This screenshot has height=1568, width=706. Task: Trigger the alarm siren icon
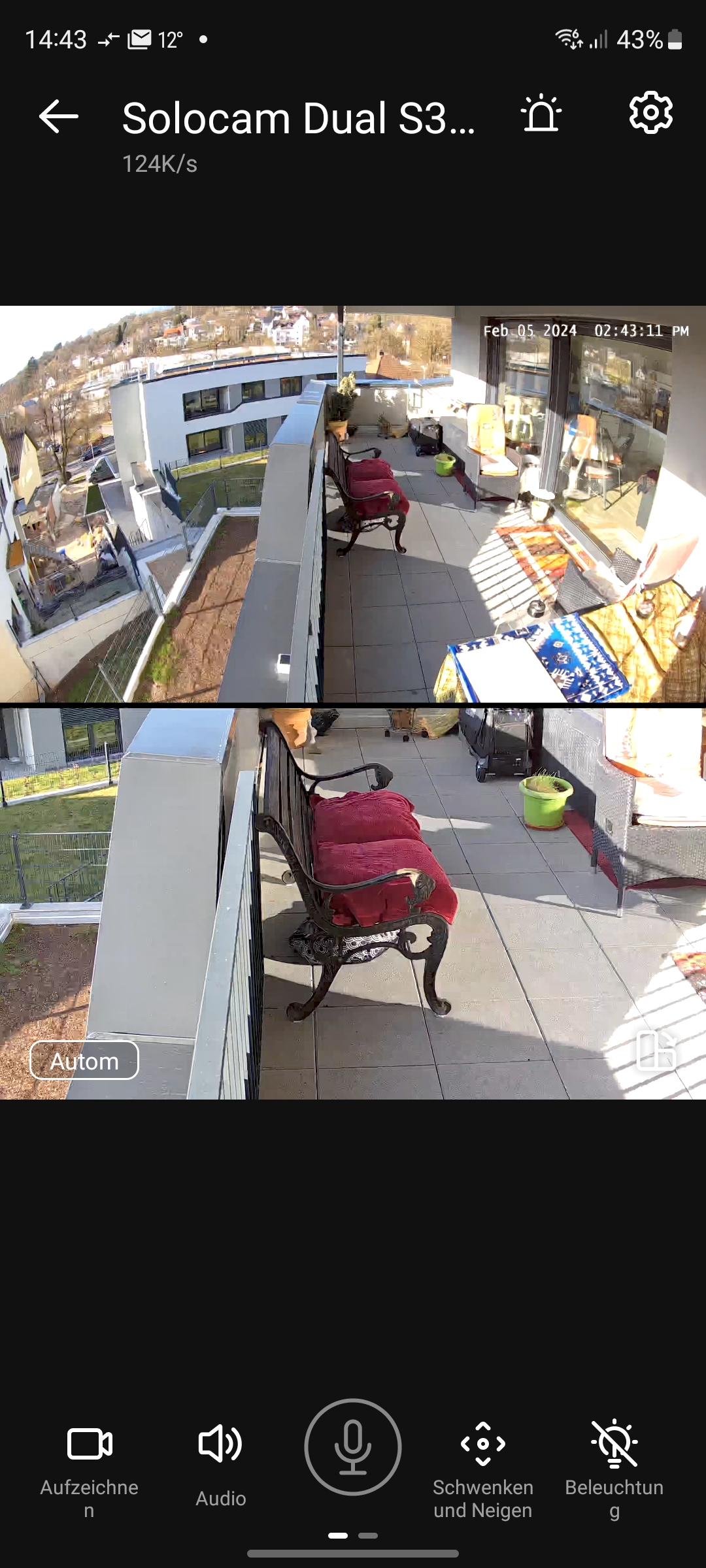[x=541, y=114]
